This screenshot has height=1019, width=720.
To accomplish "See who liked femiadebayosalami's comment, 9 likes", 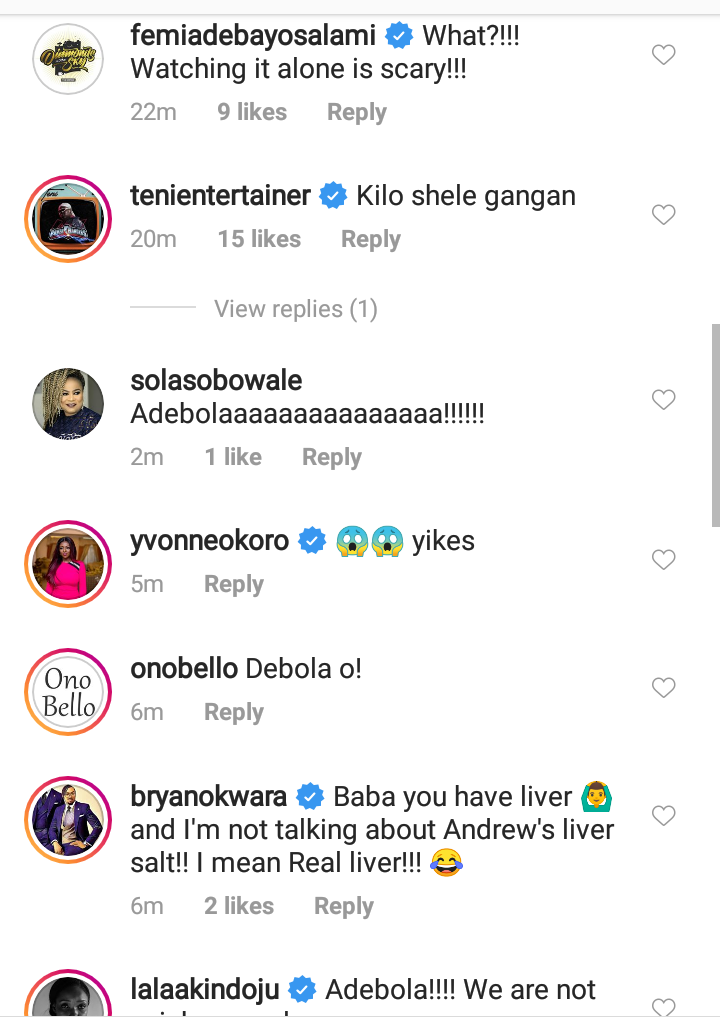I will pyautogui.click(x=252, y=112).
